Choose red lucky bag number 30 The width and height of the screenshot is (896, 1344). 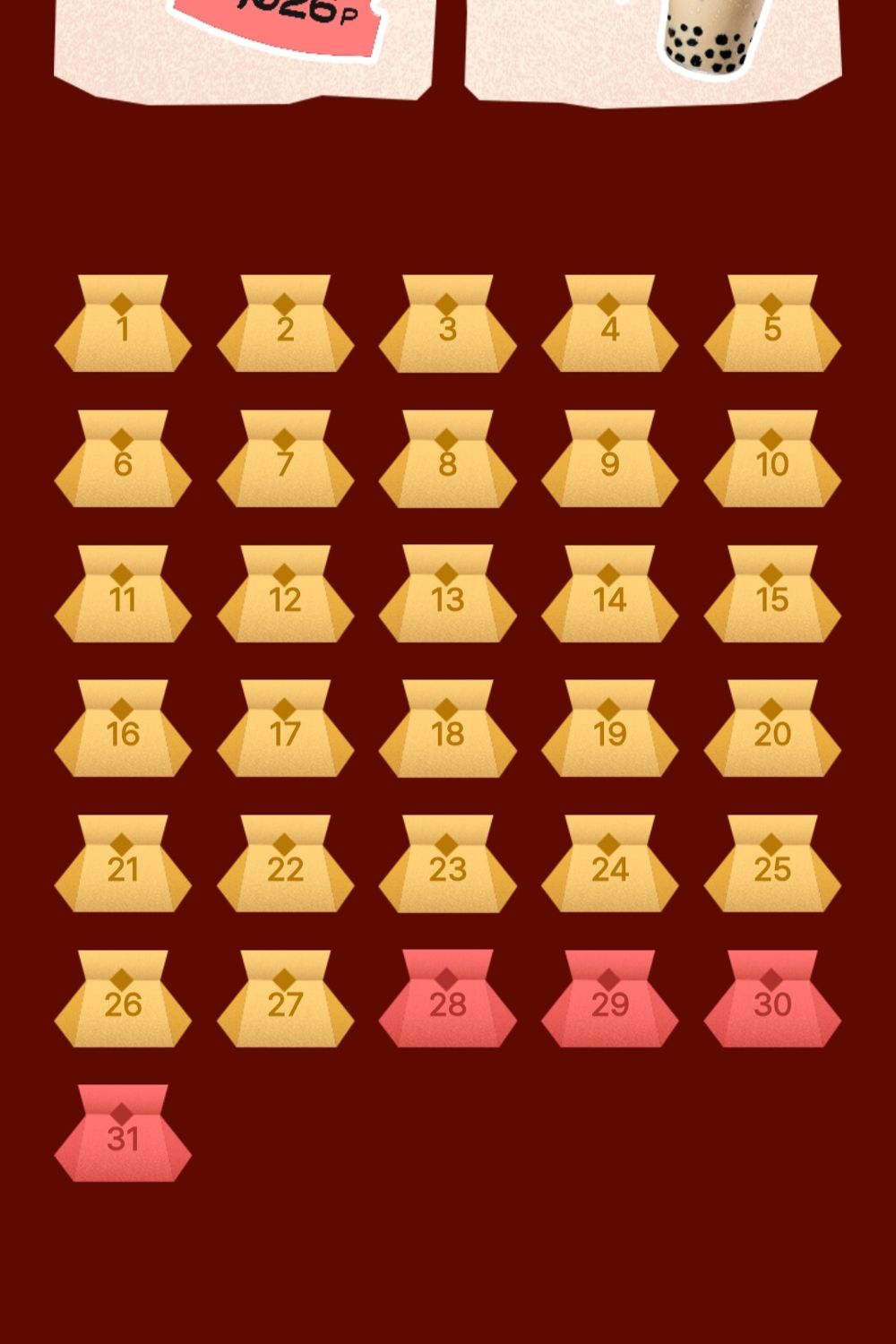[772, 1001]
